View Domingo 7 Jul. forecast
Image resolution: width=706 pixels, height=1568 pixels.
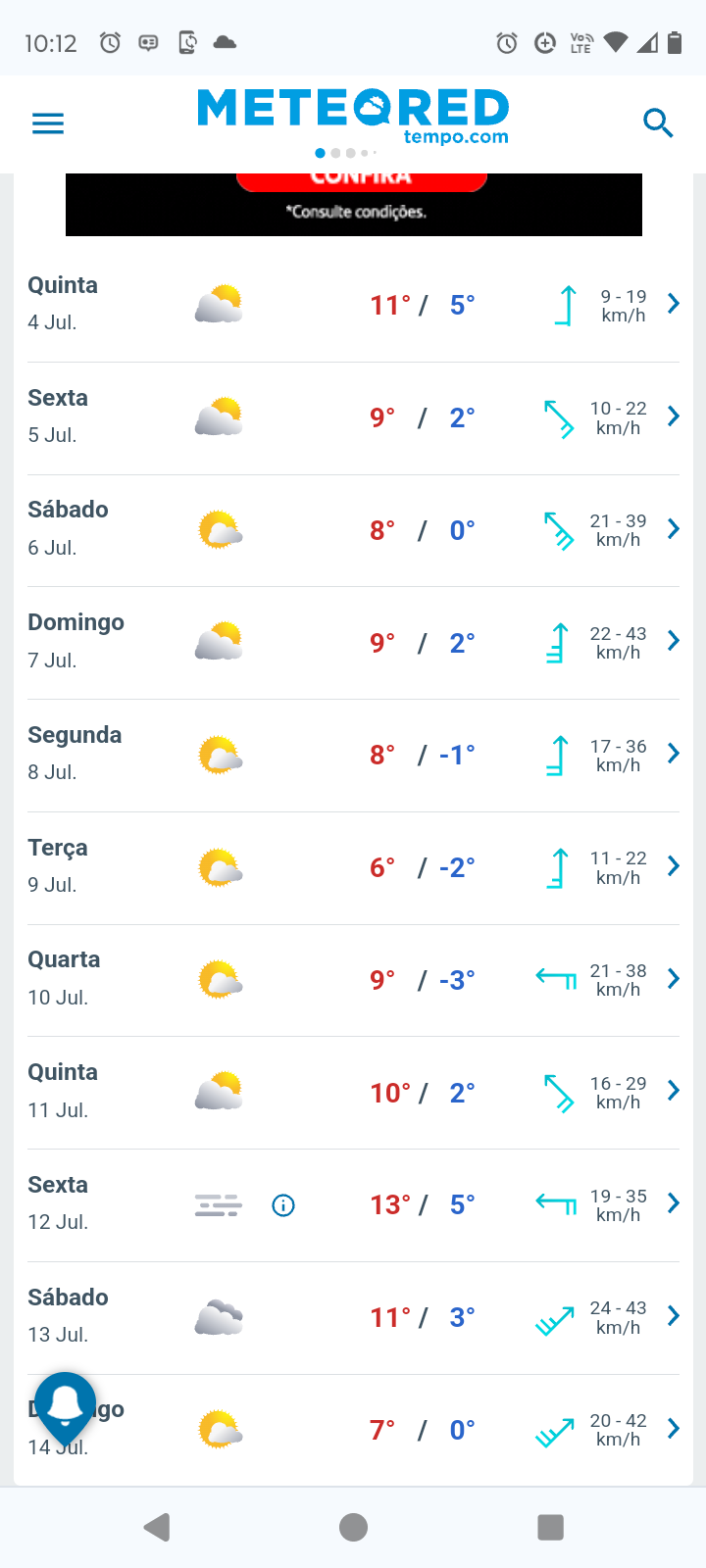pos(353,643)
